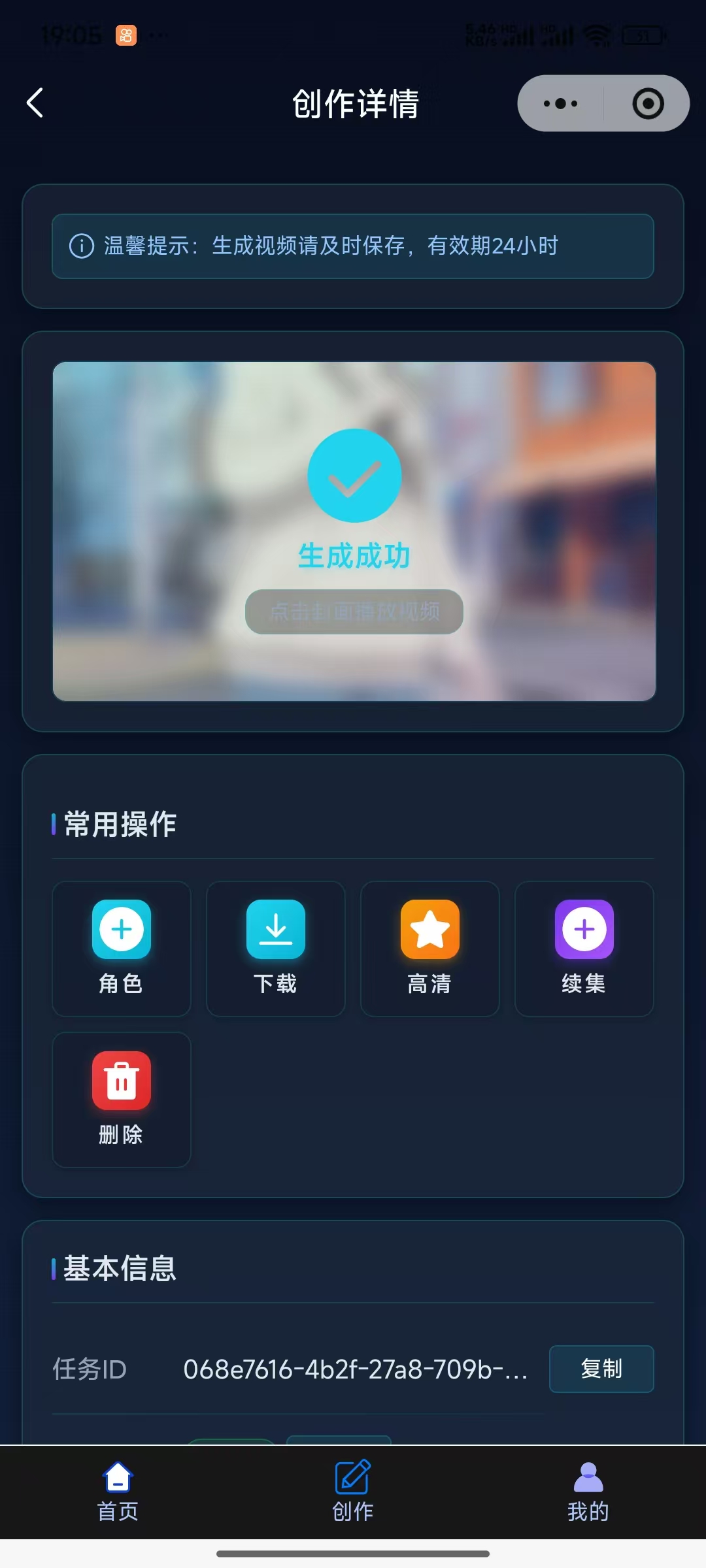This screenshot has height=1568, width=706.
Task: Go back from 创作详情 page
Action: pos(35,103)
